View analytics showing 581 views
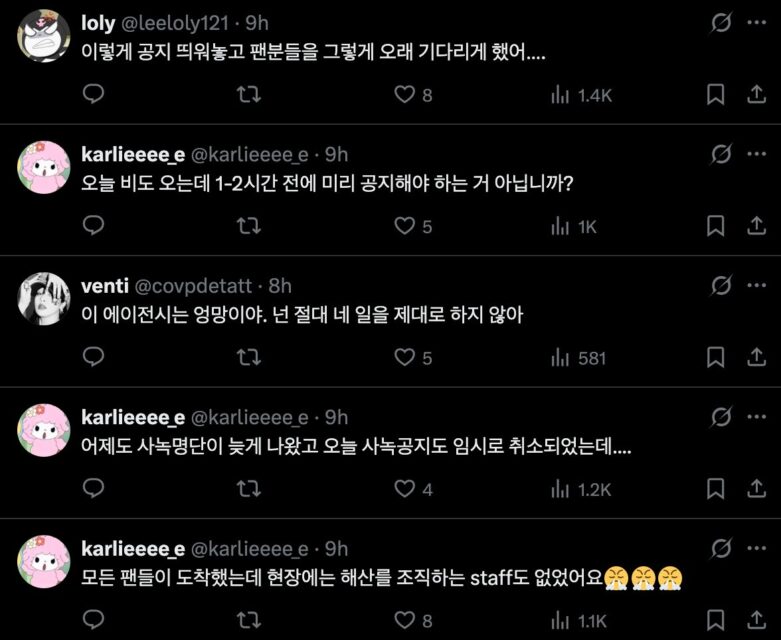The height and width of the screenshot is (640, 781). (578, 358)
